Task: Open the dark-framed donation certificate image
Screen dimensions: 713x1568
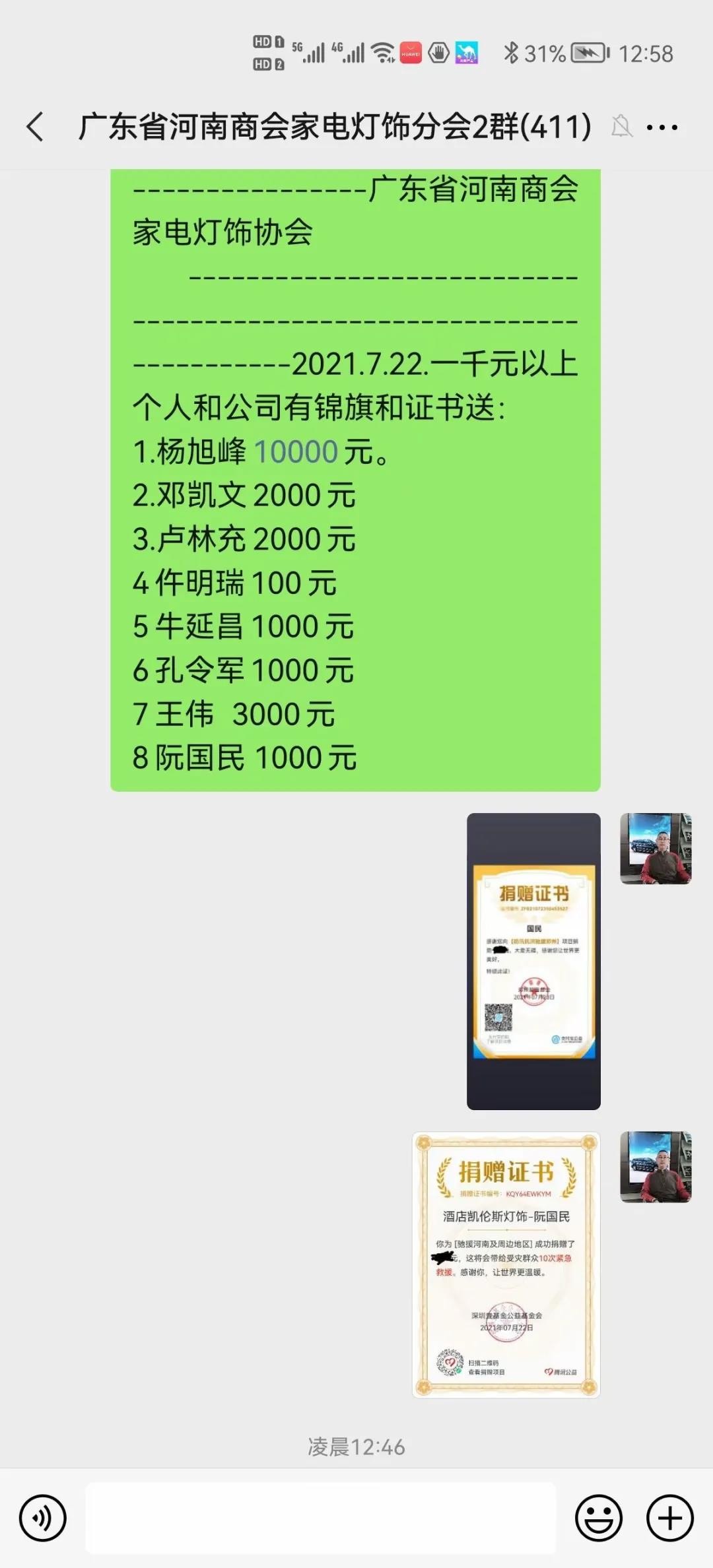Action: click(x=533, y=961)
